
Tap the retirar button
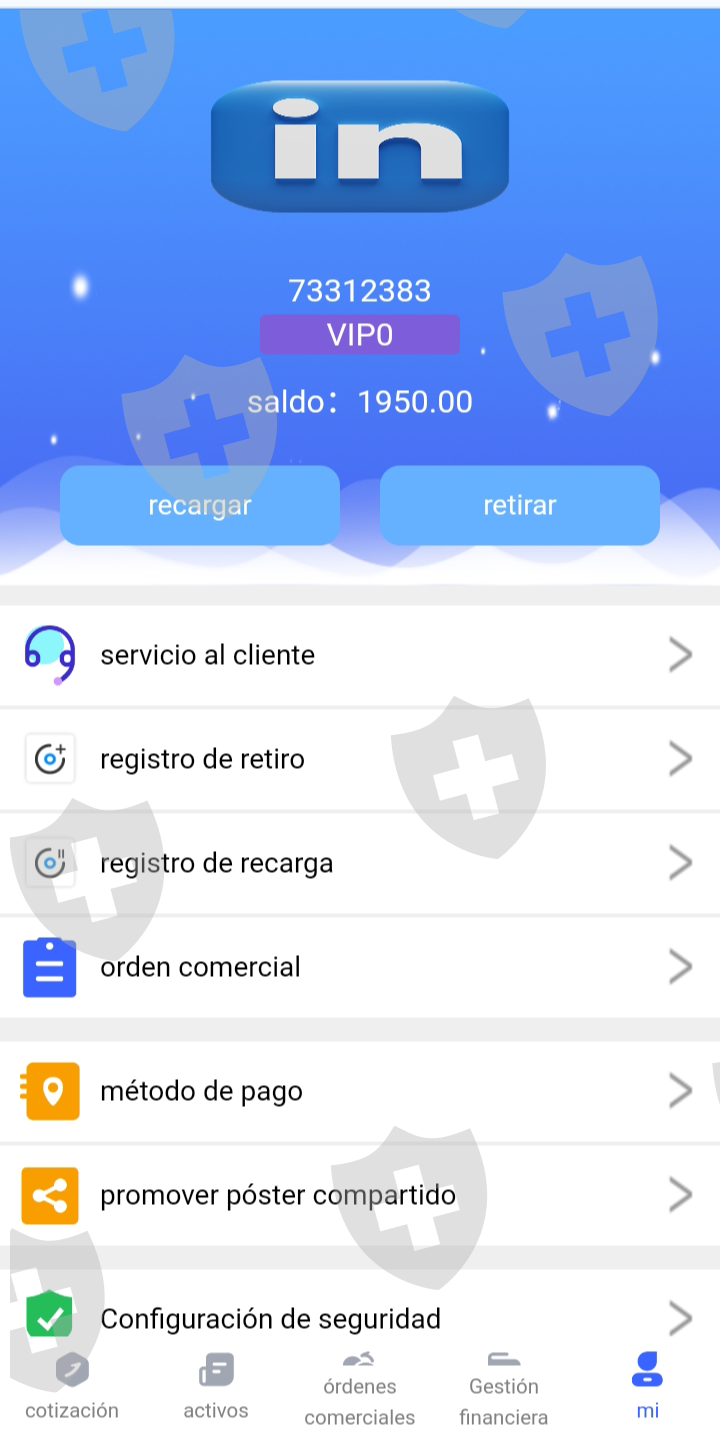(519, 505)
